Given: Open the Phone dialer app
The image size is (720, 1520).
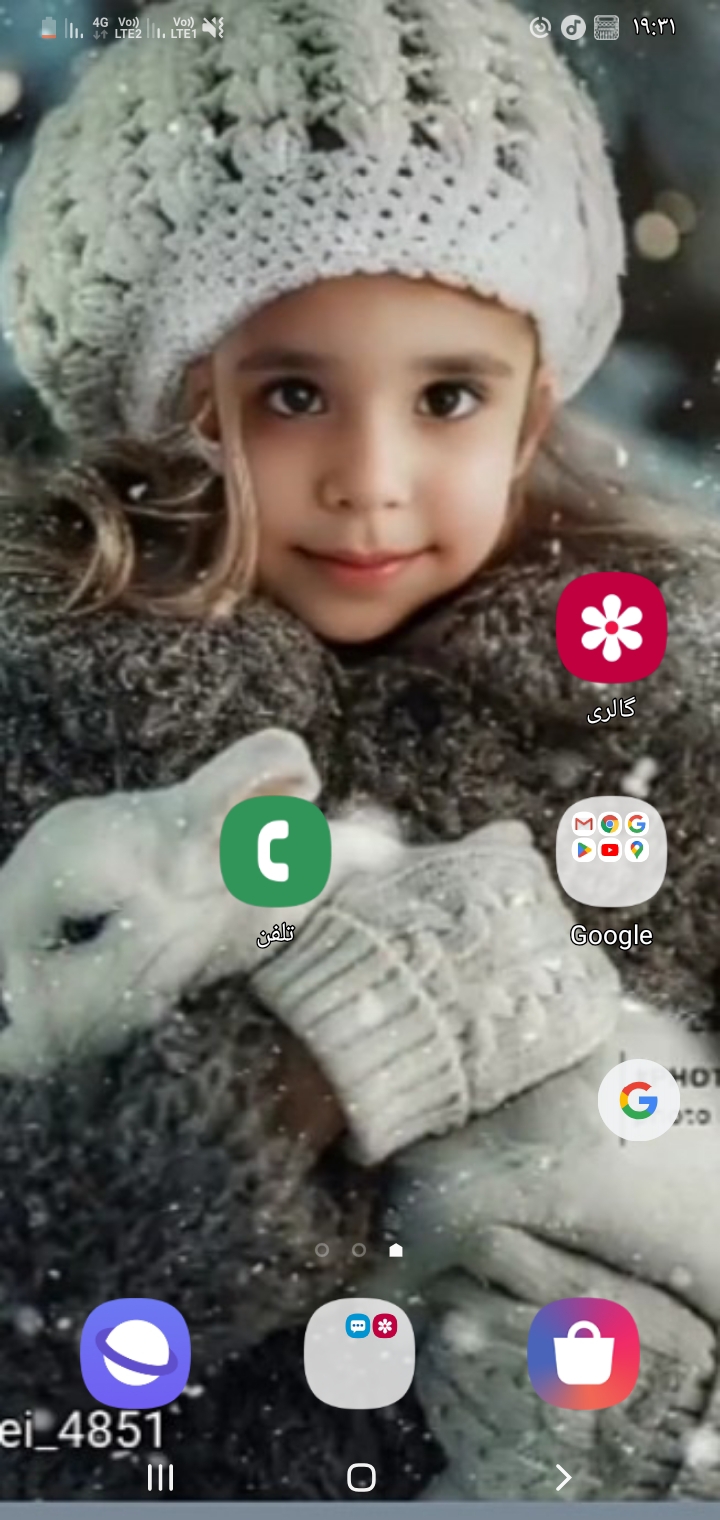Looking at the screenshot, I should [275, 851].
